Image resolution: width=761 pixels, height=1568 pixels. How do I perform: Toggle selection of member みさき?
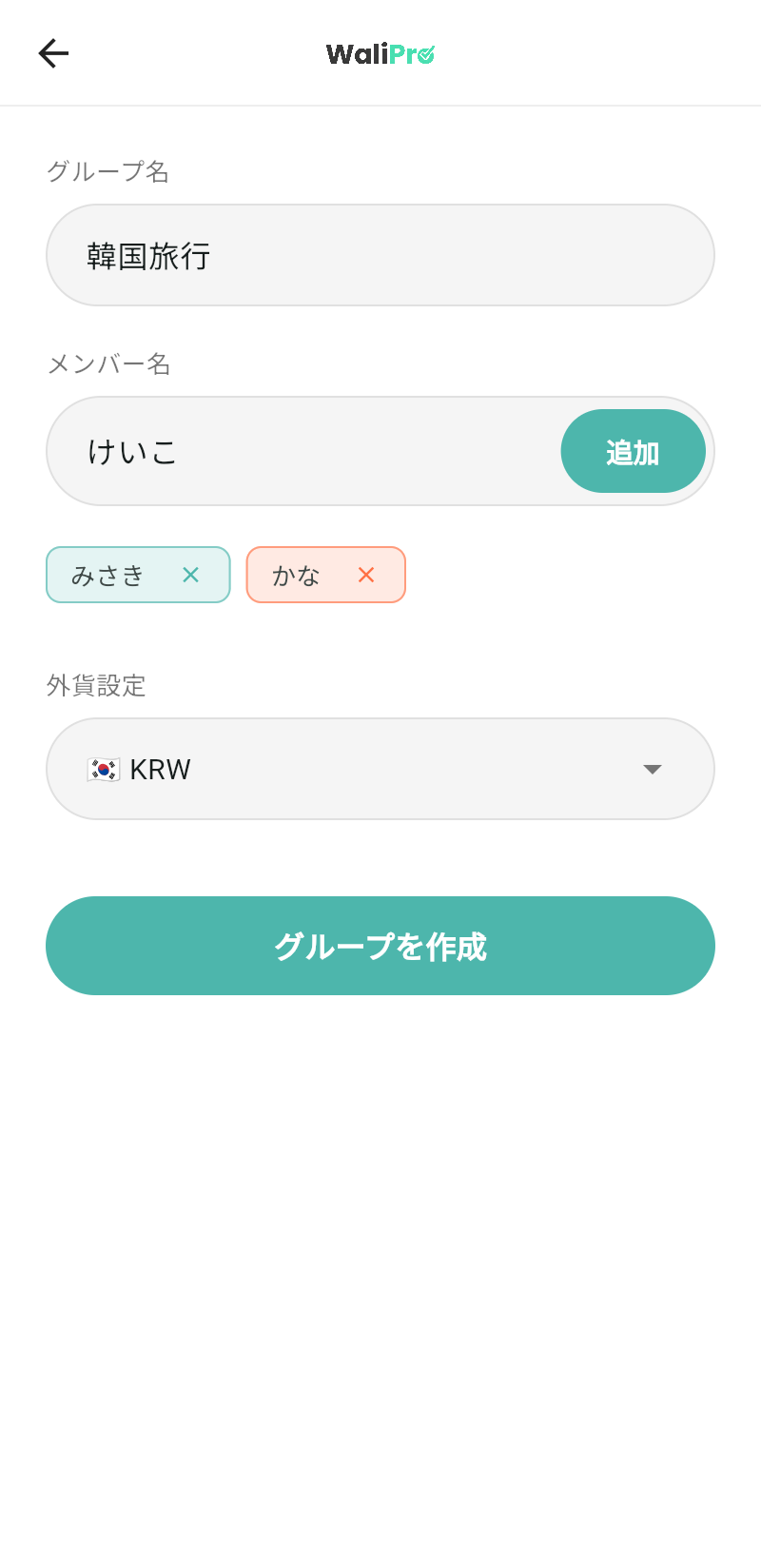(107, 575)
